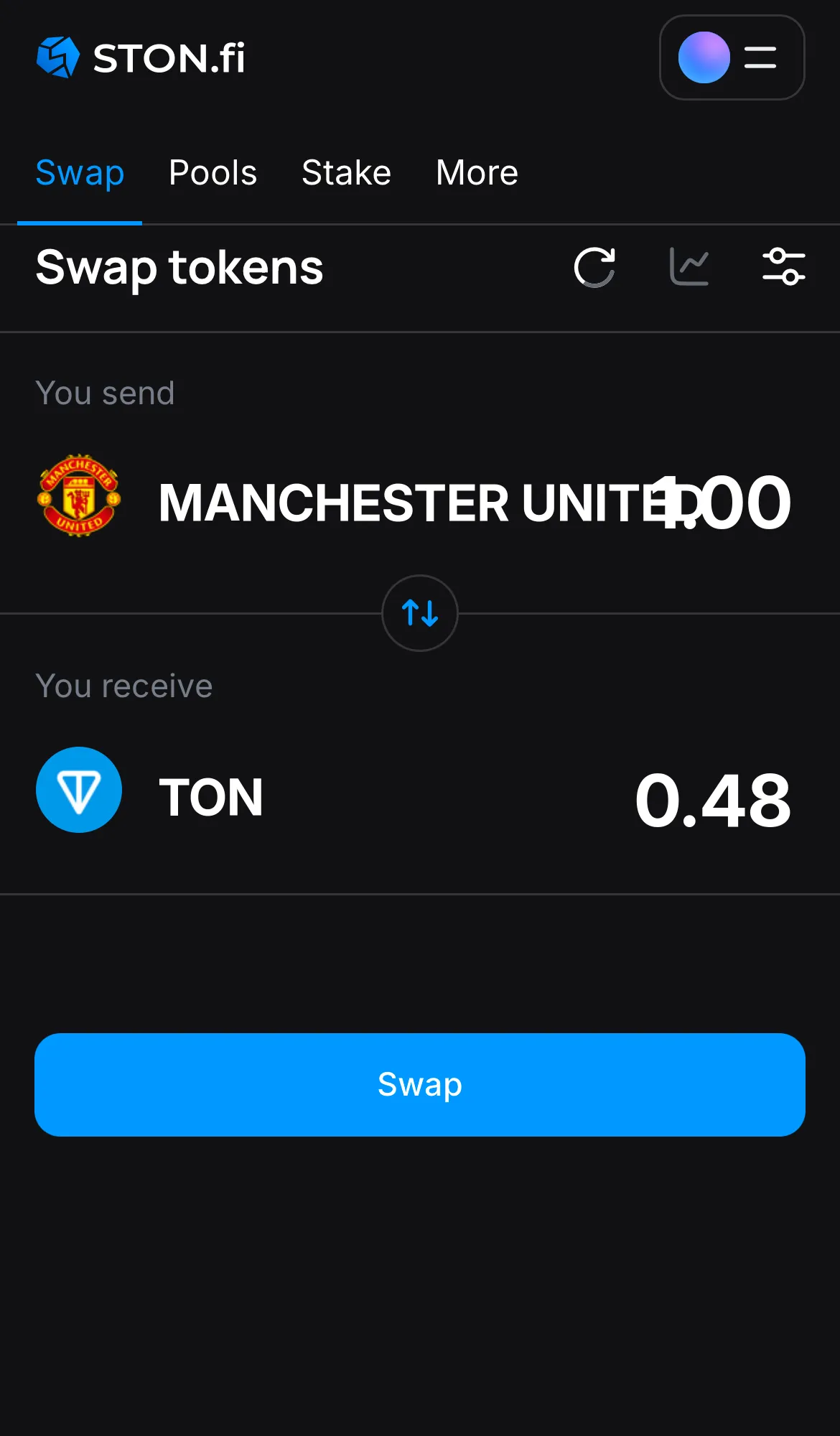The image size is (840, 1436).
Task: Click the STON.fi logo
Action: click(x=141, y=58)
